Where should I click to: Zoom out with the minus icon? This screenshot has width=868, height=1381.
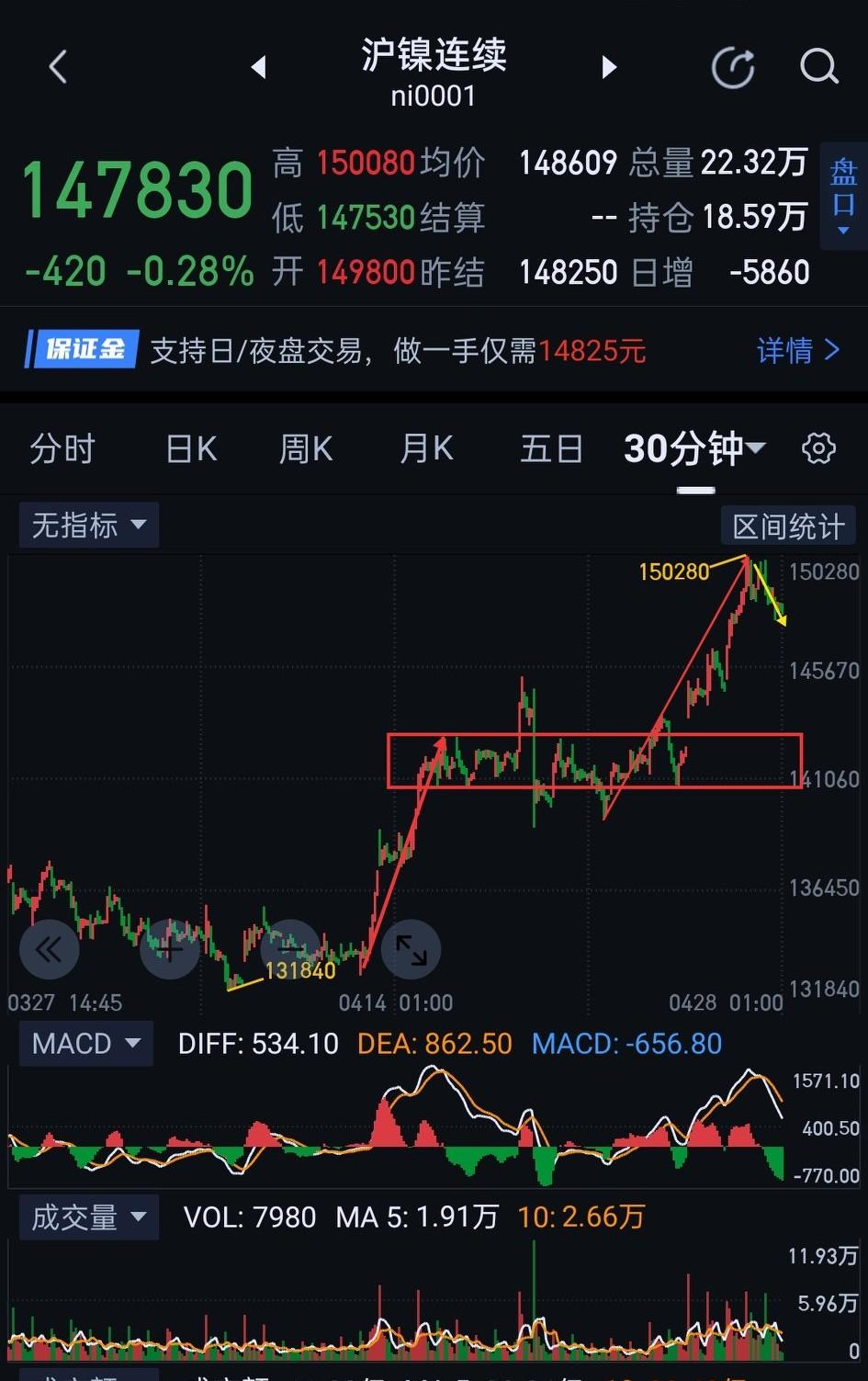pos(290,950)
